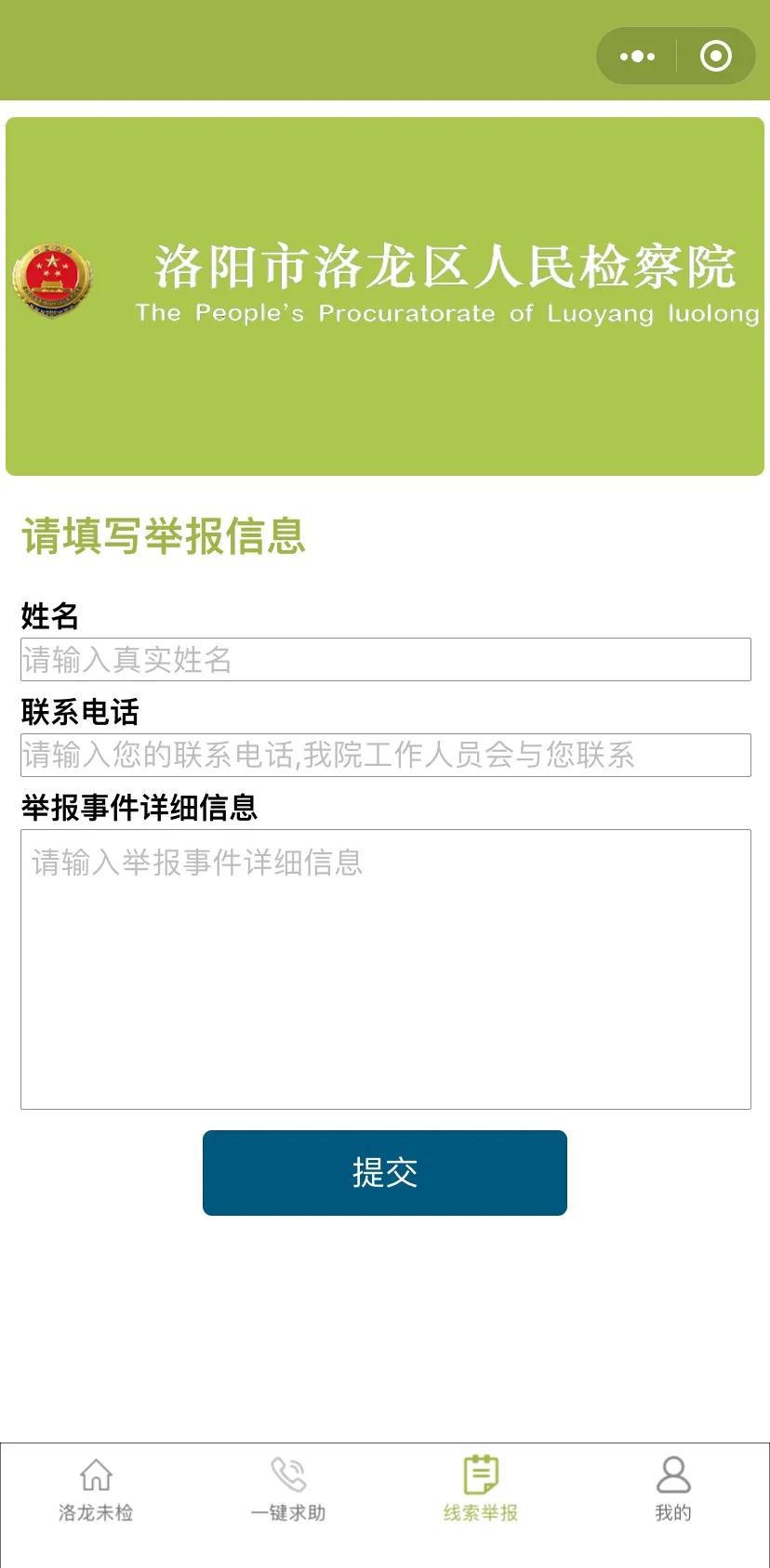Tap the 联系电话 phone number field

[385, 756]
